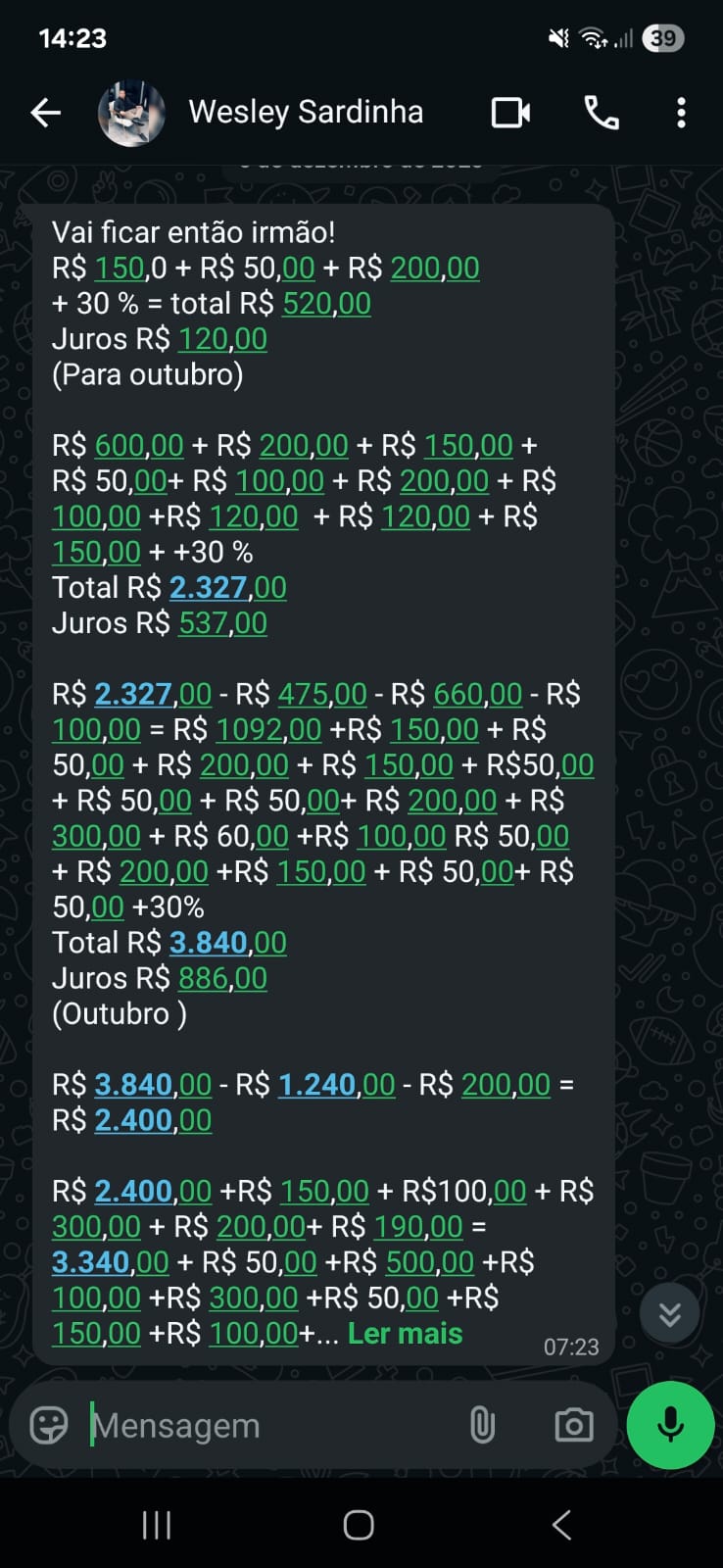Jump to the latest messages
Screen dimensions: 723x1568
[x=670, y=1313]
